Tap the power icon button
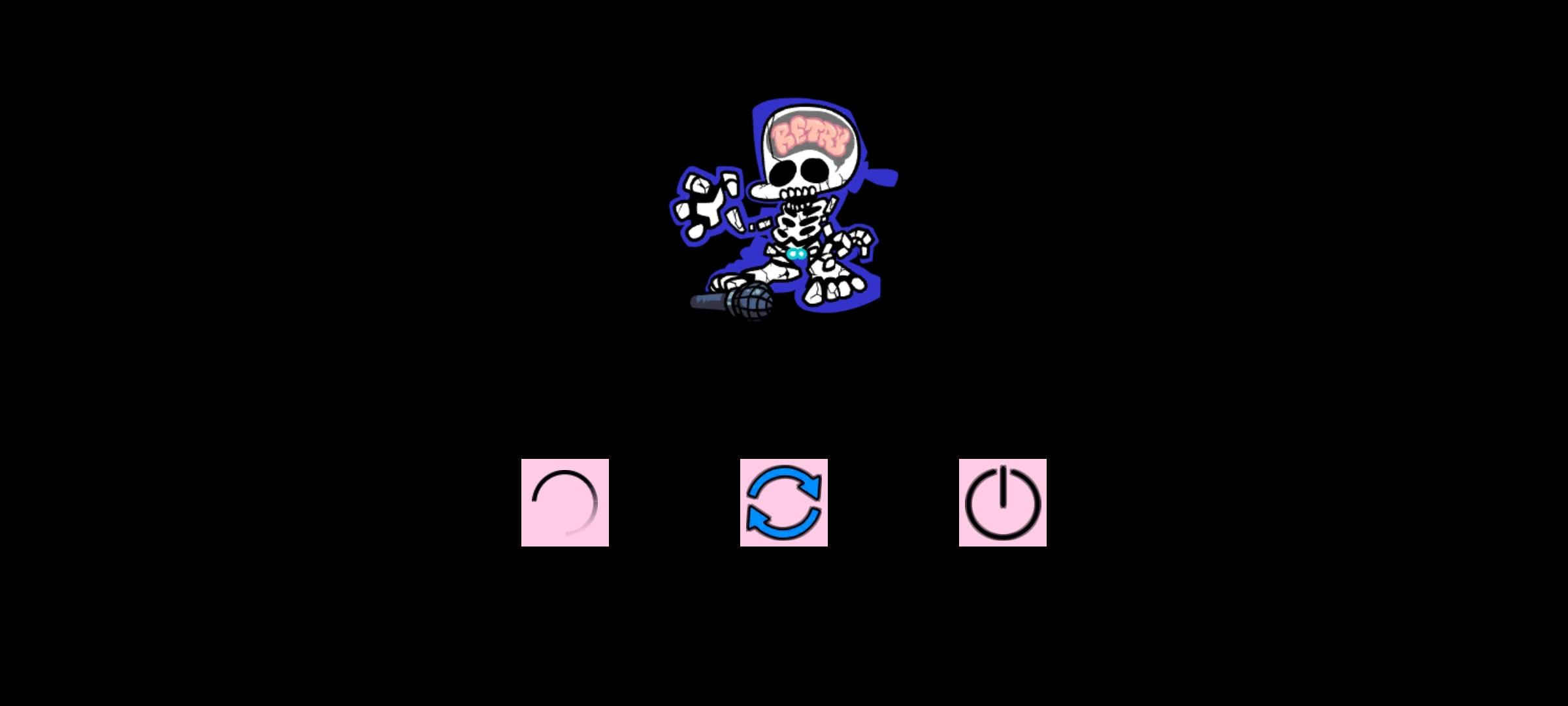The width and height of the screenshot is (1568, 706). 1002,502
